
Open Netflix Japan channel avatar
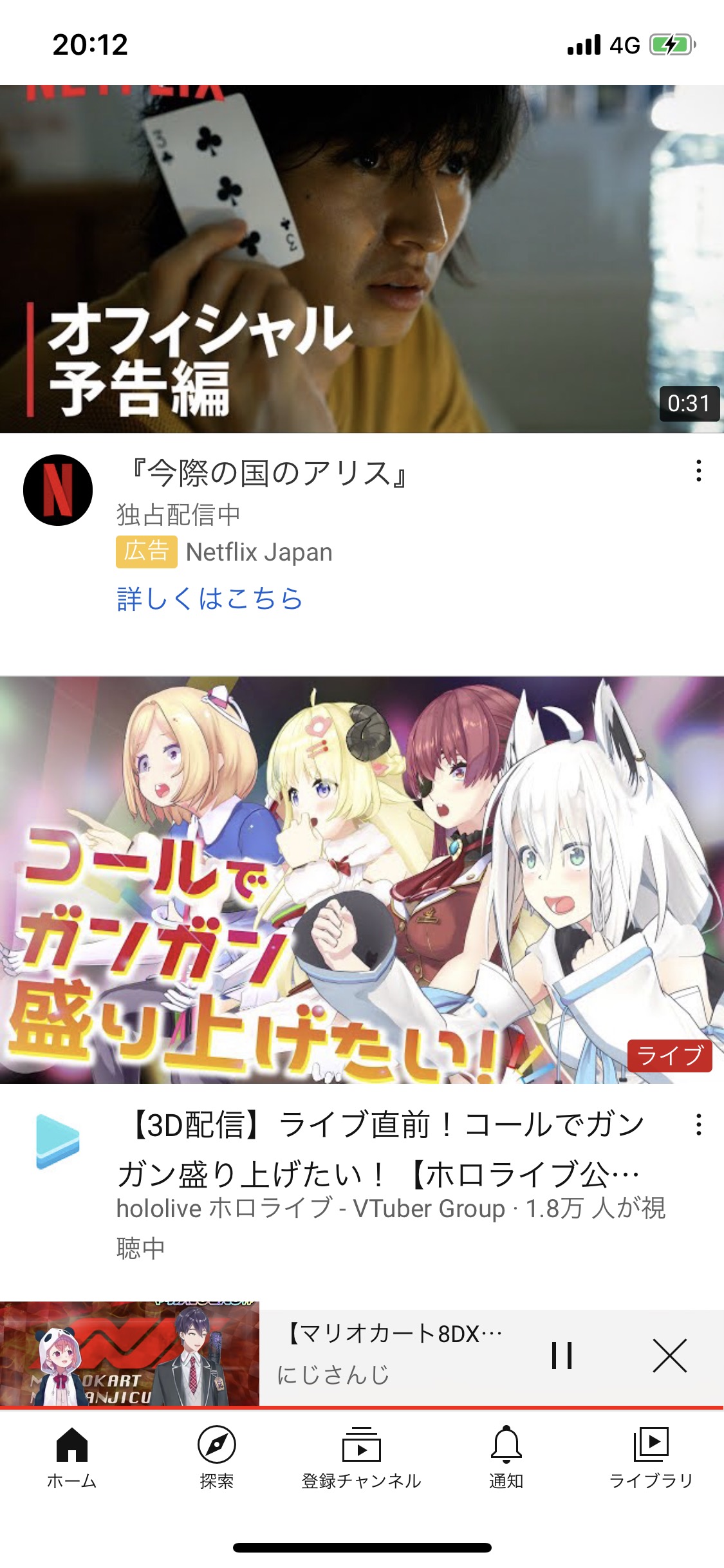tap(58, 490)
